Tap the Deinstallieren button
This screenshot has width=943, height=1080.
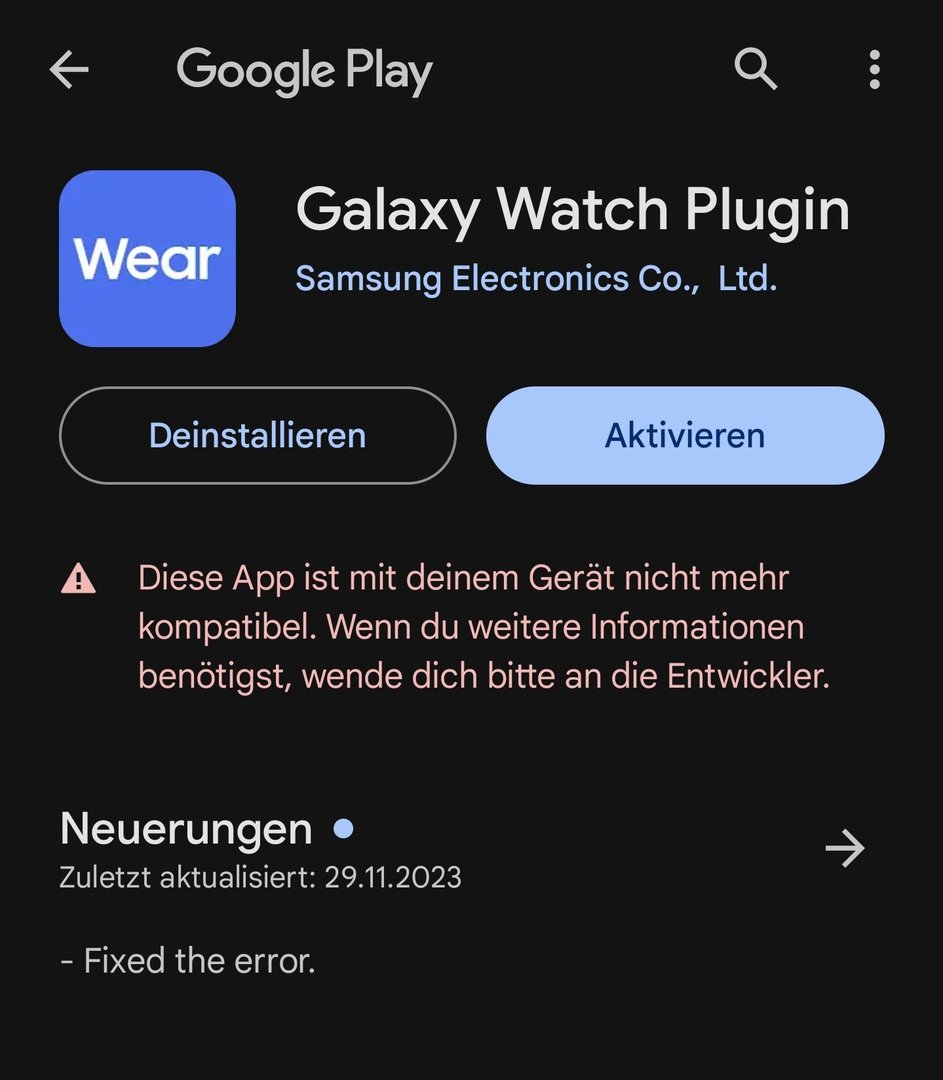[257, 436]
